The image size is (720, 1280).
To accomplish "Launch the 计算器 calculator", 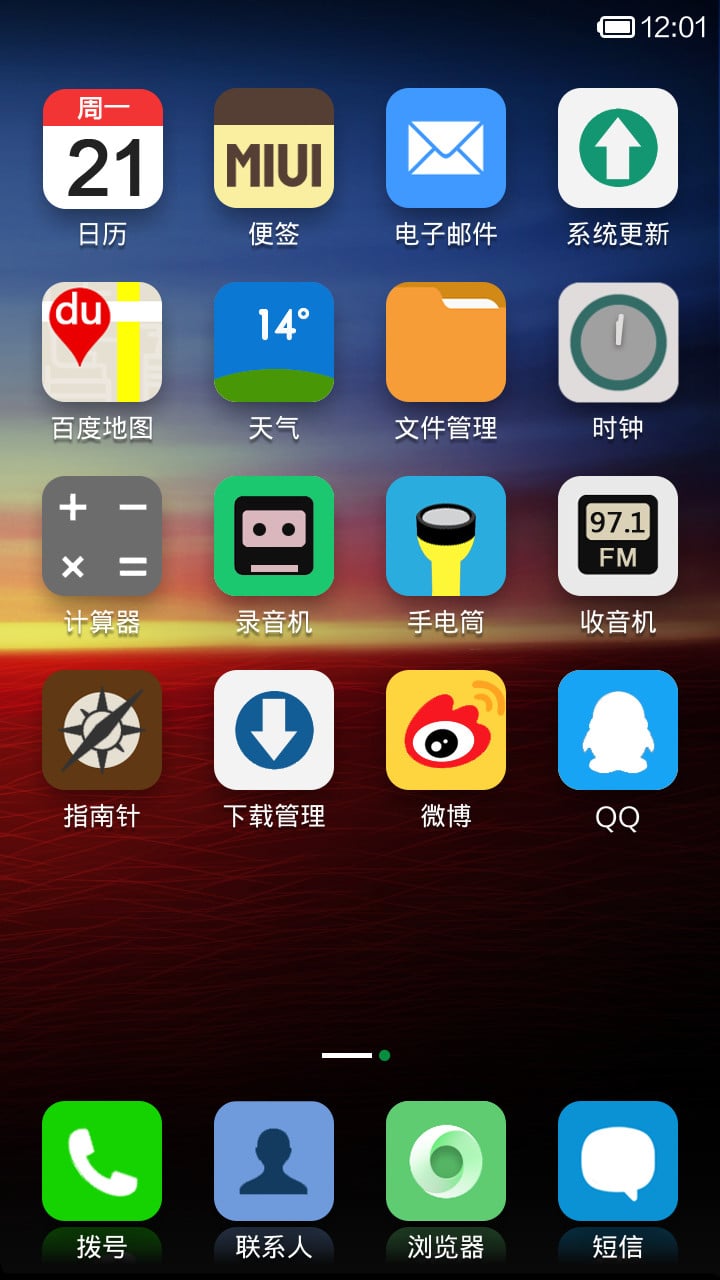I will coord(102,536).
